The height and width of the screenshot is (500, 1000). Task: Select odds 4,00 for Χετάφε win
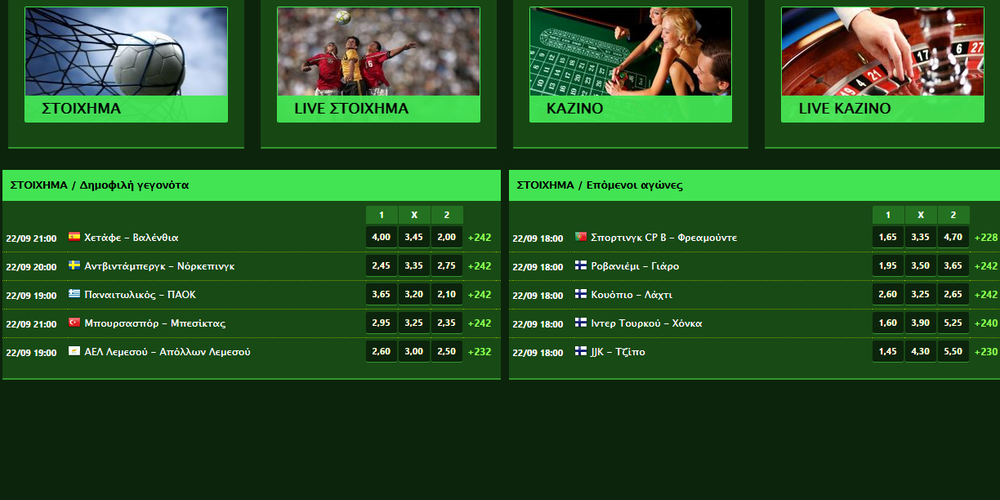pos(381,238)
